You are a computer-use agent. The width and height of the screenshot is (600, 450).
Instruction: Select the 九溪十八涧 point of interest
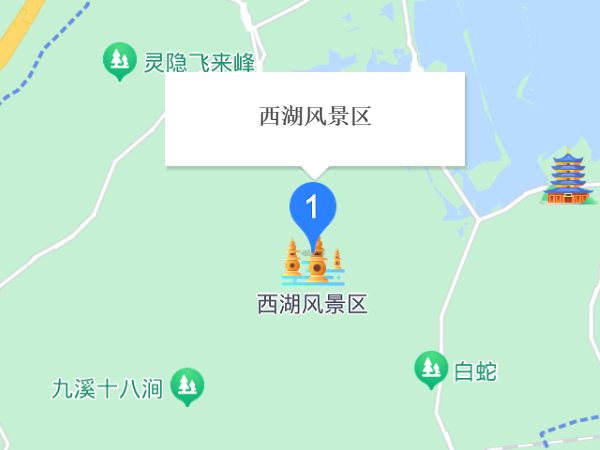point(186,386)
